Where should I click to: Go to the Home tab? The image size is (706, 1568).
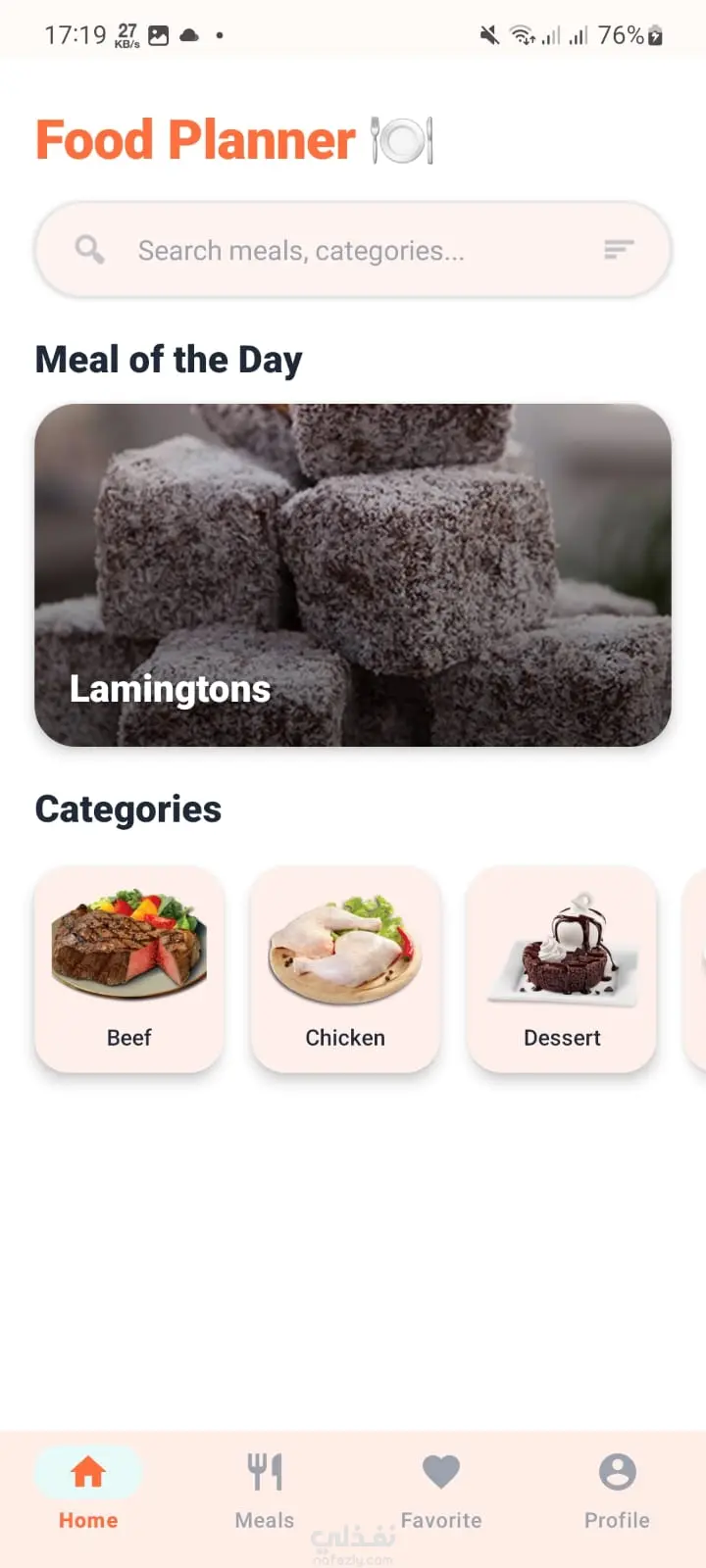coord(88,1490)
